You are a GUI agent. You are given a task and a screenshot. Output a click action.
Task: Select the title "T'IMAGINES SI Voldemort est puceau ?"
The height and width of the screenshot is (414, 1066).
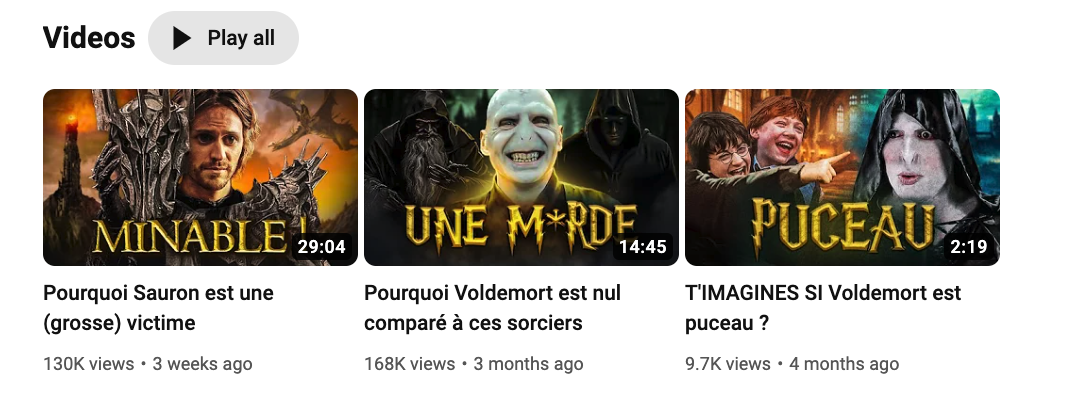pos(822,308)
